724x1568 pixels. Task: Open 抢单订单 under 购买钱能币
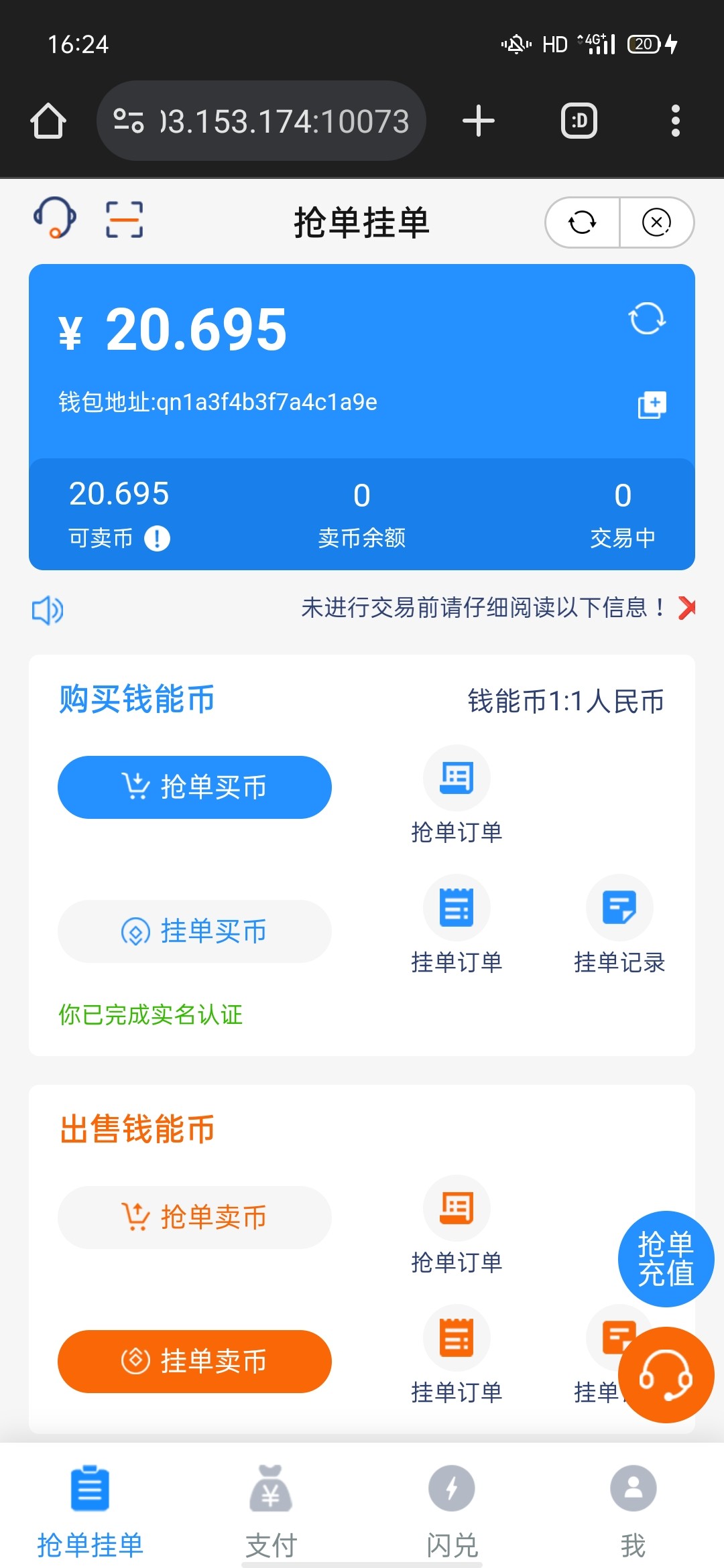(x=457, y=795)
